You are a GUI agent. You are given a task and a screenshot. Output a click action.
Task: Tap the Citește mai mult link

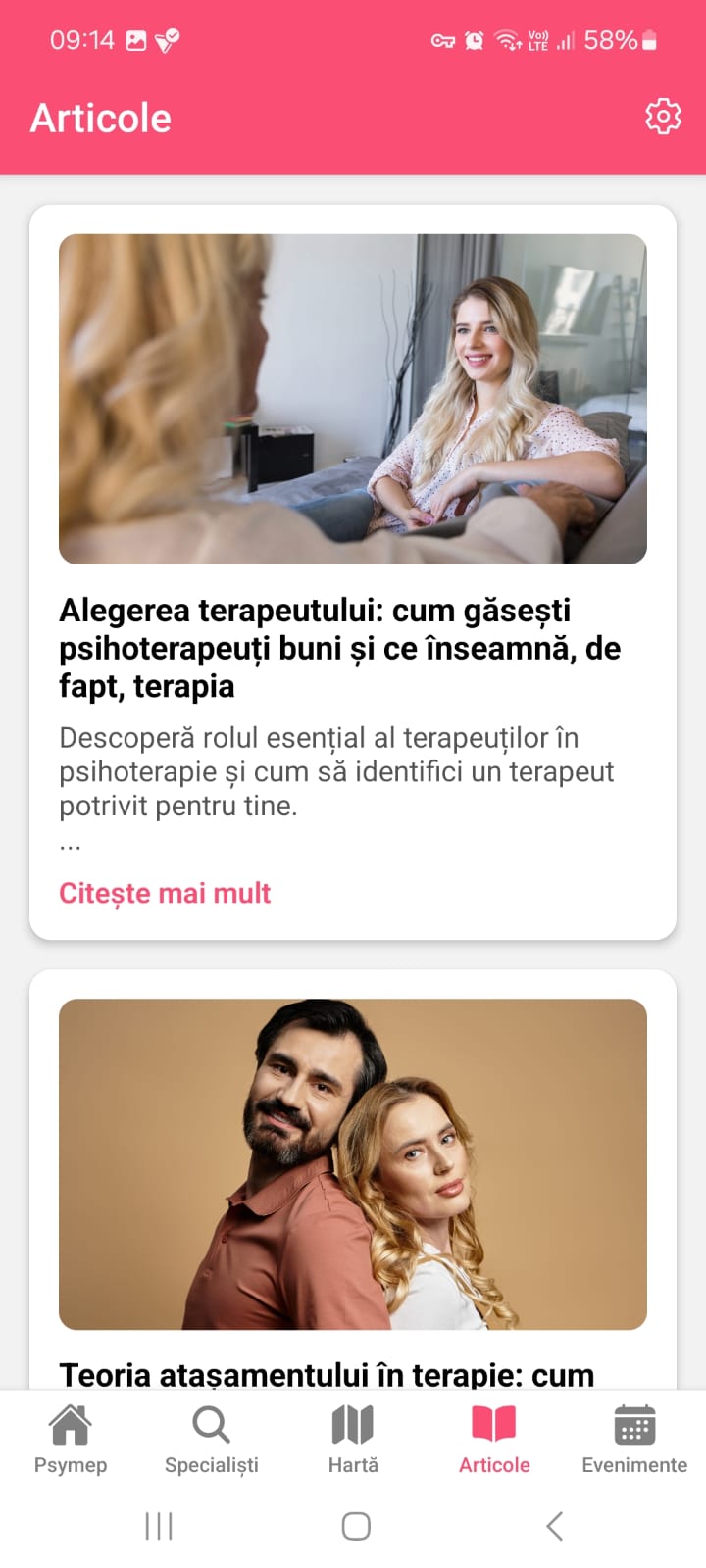point(165,893)
